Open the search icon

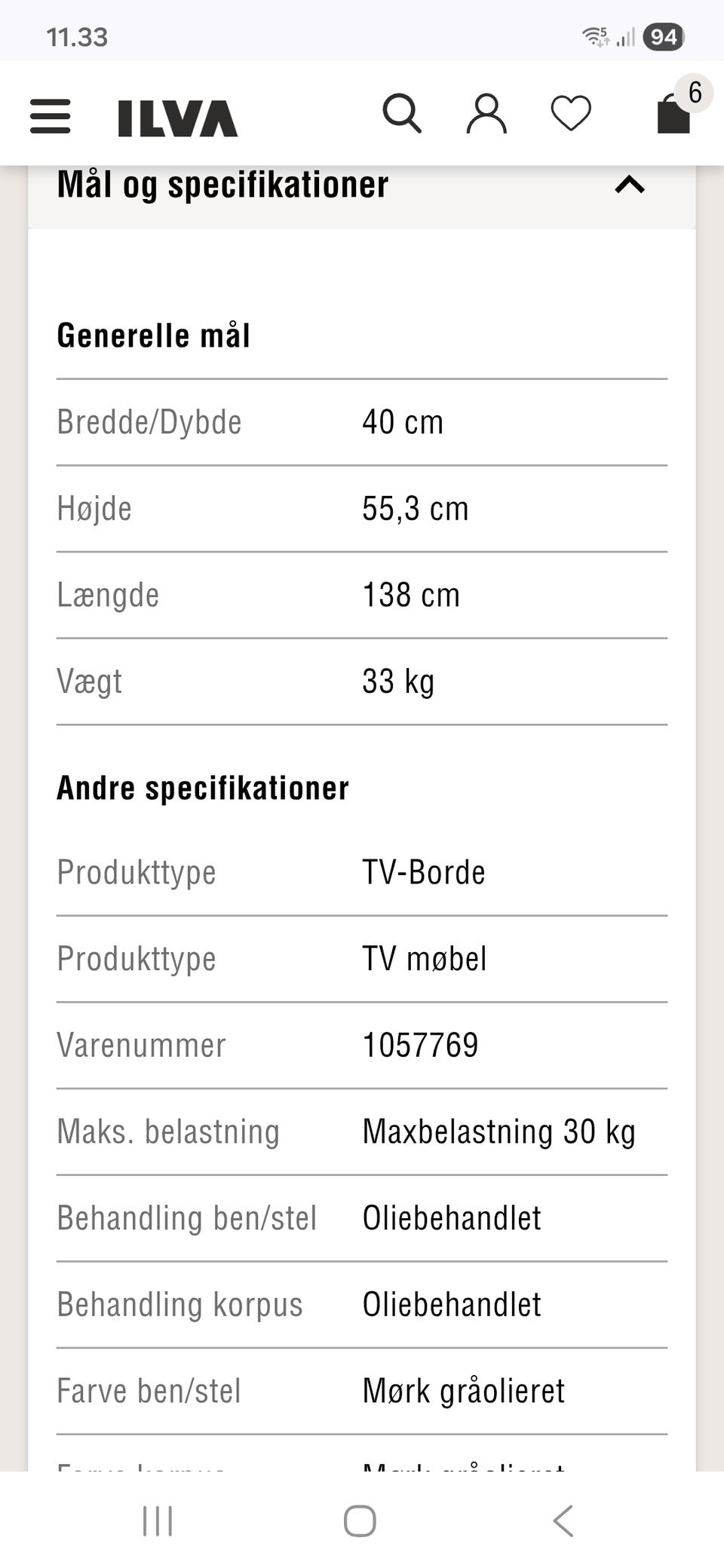[403, 113]
